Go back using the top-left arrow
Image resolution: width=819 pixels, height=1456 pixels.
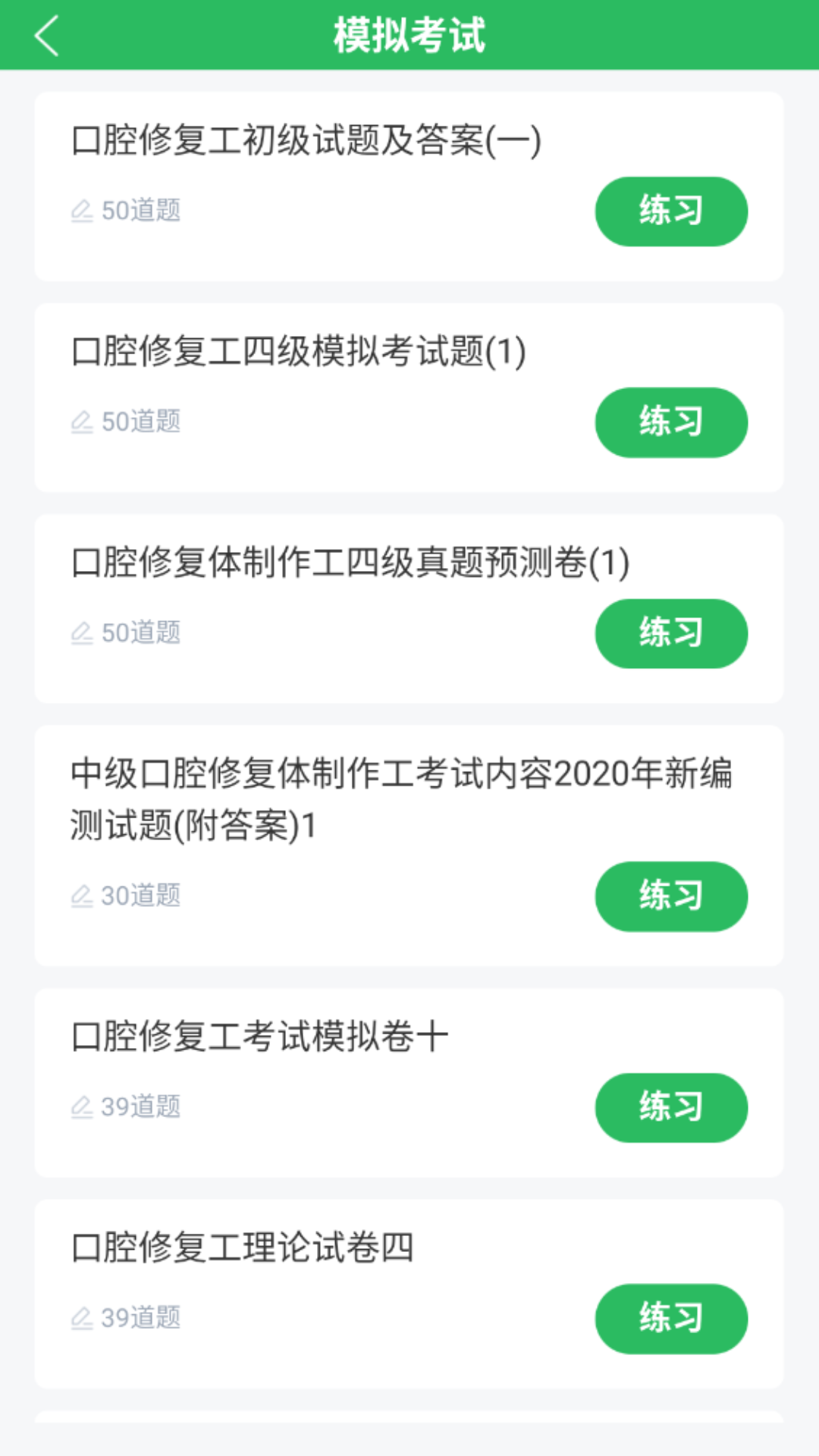pyautogui.click(x=47, y=36)
